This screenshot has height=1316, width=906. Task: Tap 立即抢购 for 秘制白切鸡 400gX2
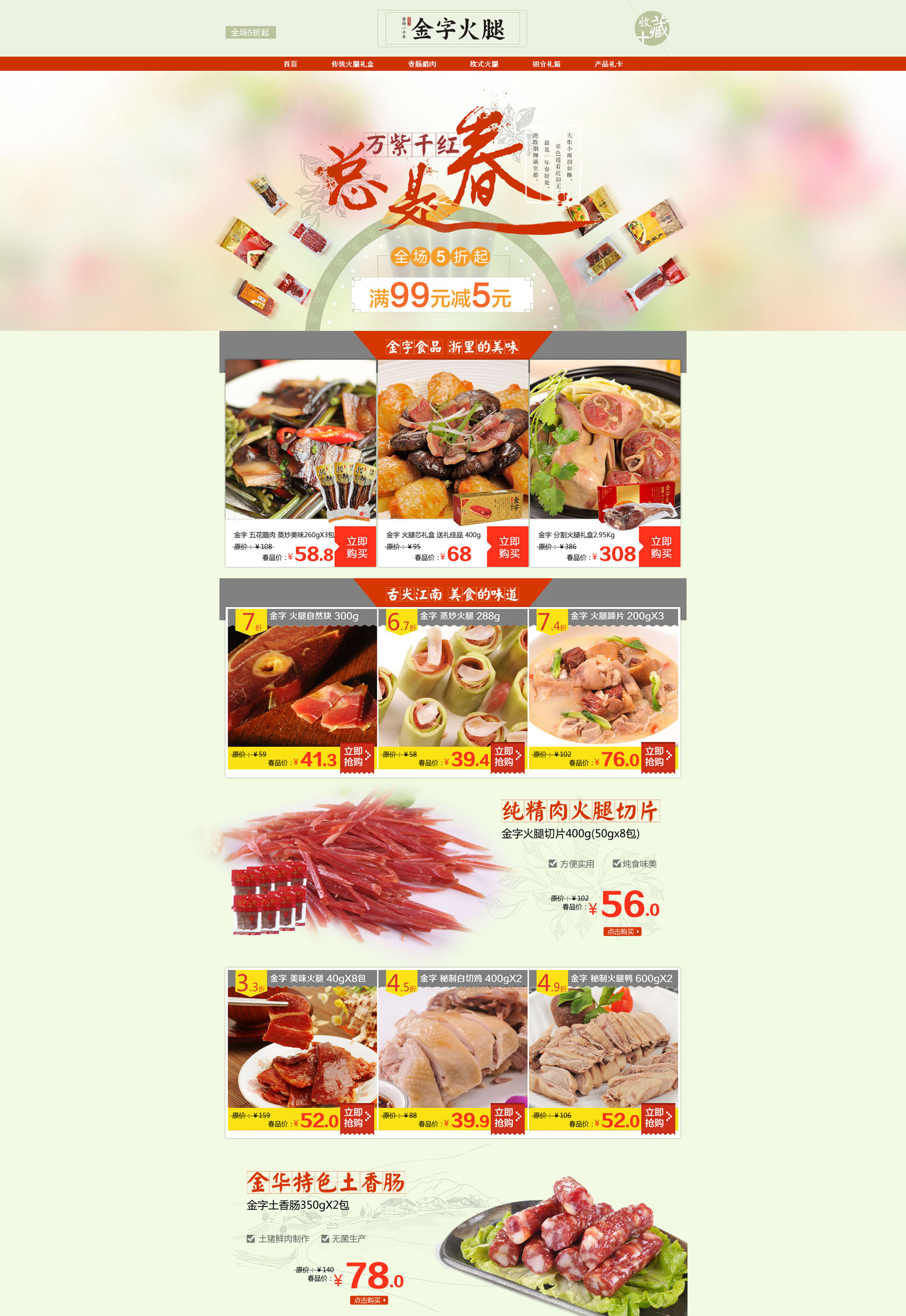507,1118
